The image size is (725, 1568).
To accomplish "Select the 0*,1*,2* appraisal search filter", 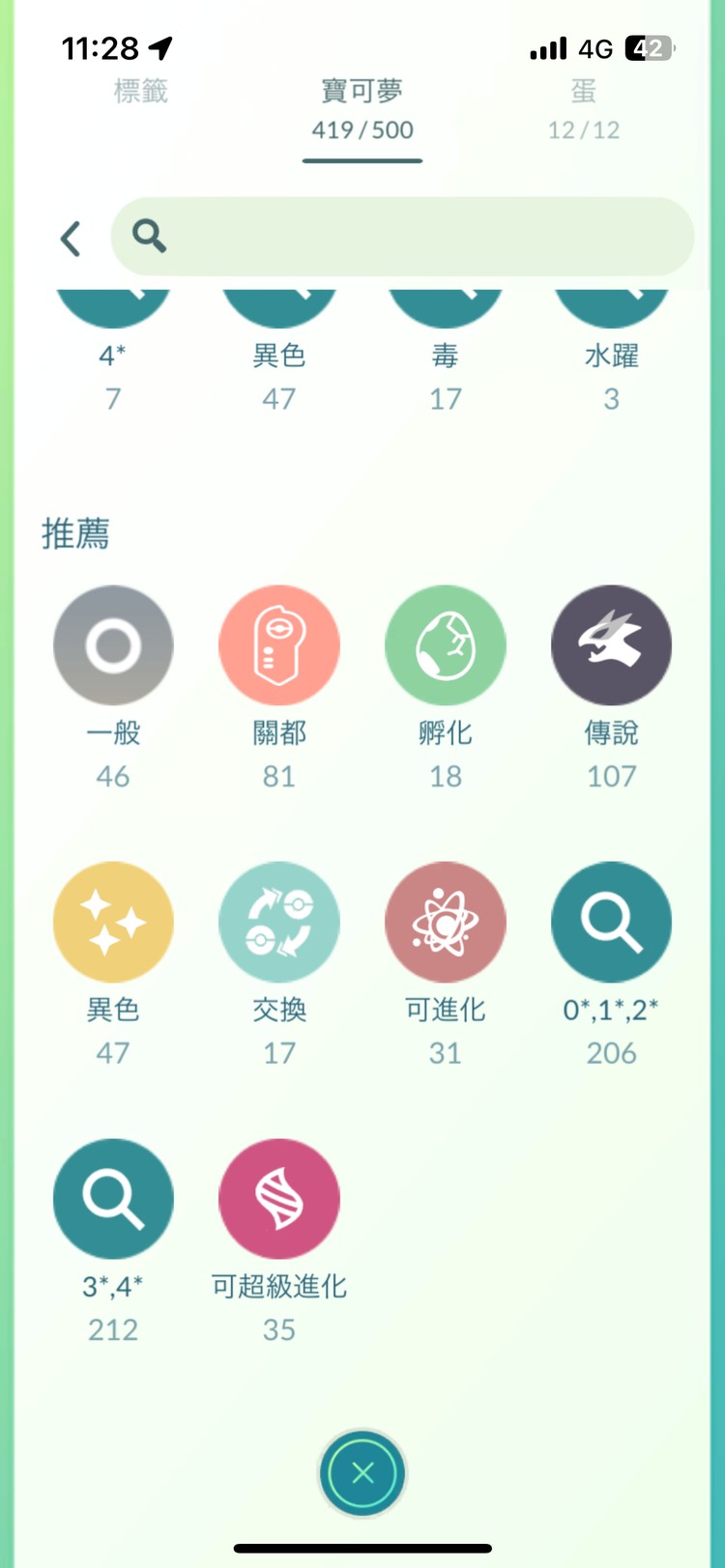I will 611,921.
